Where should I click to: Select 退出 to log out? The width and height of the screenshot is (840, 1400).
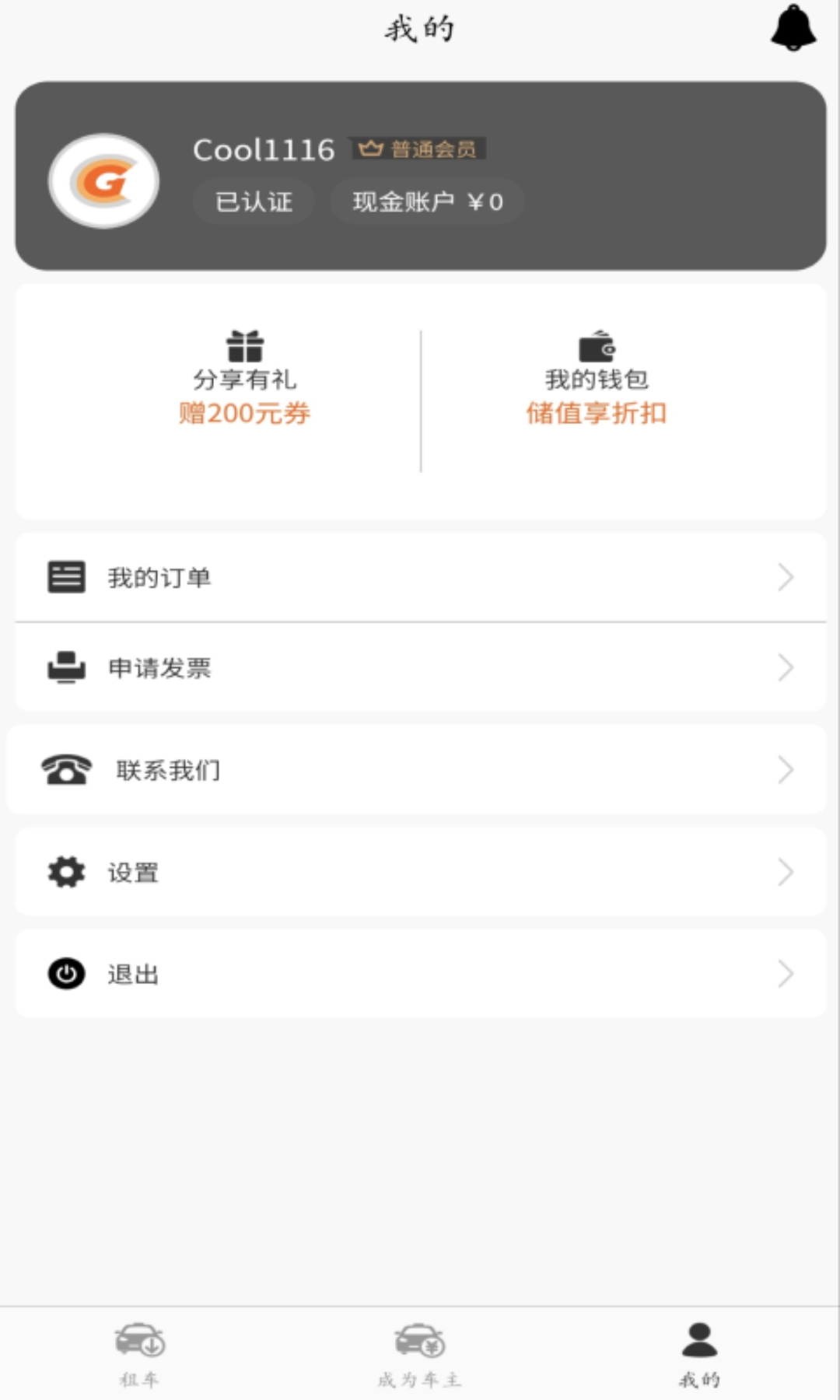click(x=420, y=974)
